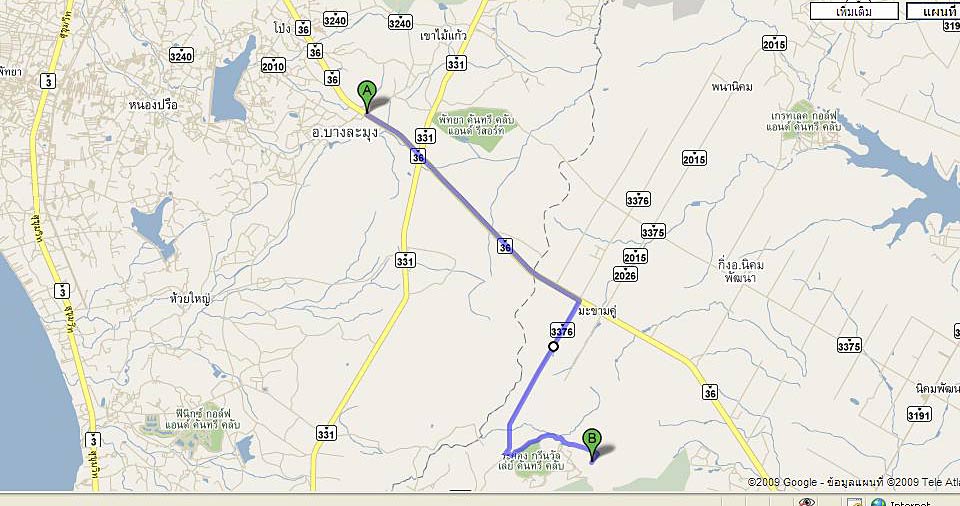Screen dimensions: 960x506
Task: Tap the white waypoint circle on the route
Action: [553, 347]
